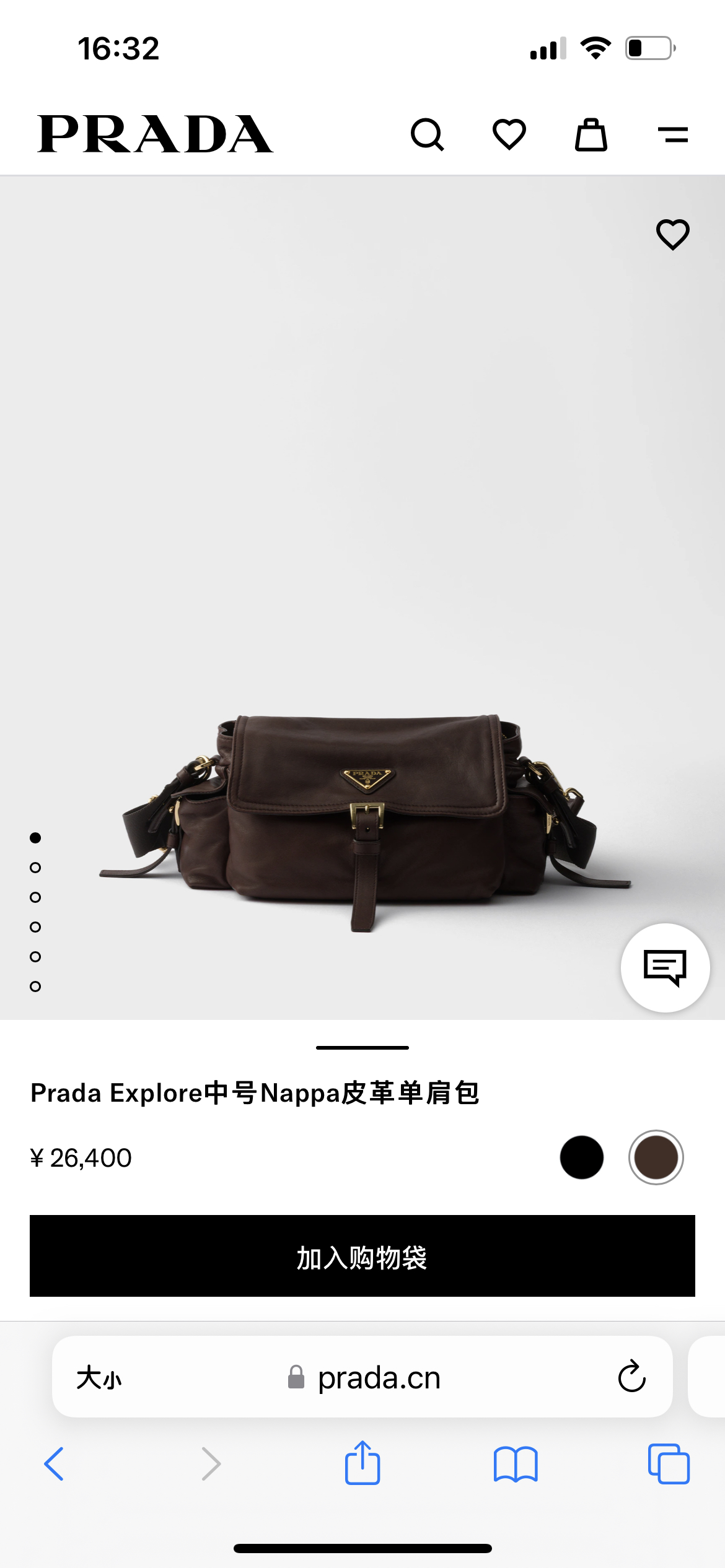The image size is (725, 1568).
Task: Show all open Safari tabs
Action: pyautogui.click(x=669, y=1464)
